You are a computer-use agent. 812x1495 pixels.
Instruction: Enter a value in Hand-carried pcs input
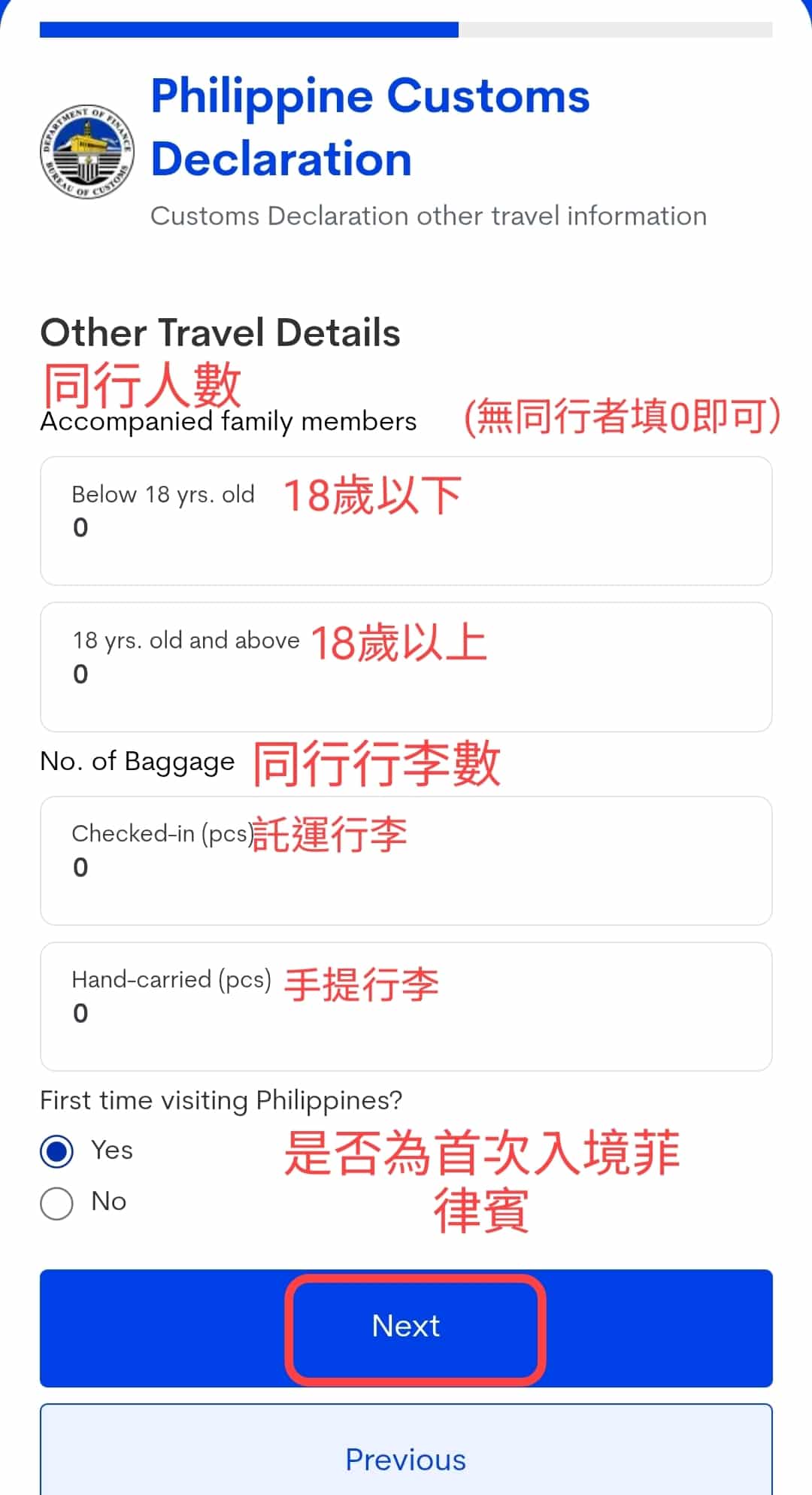(406, 1013)
